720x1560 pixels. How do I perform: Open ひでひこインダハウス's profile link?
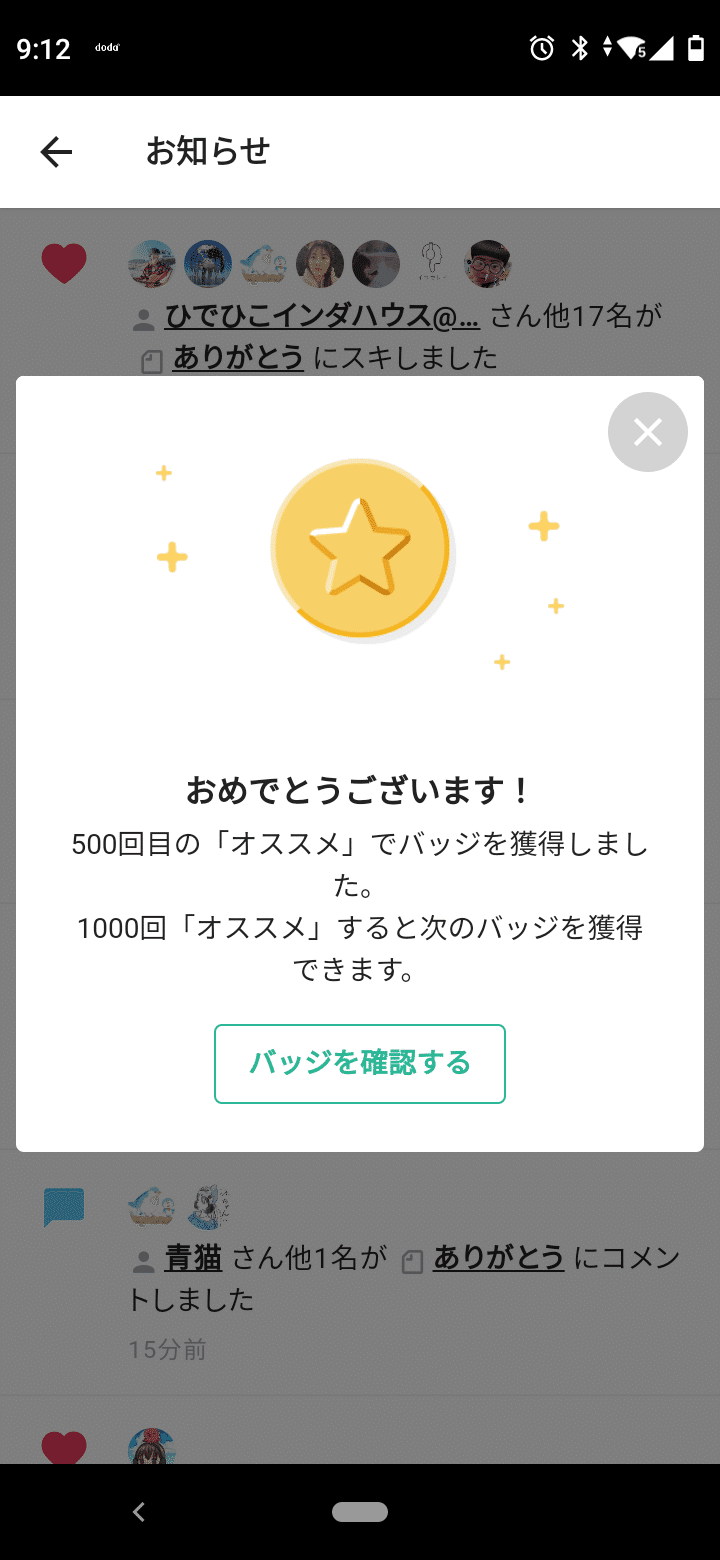pos(320,317)
